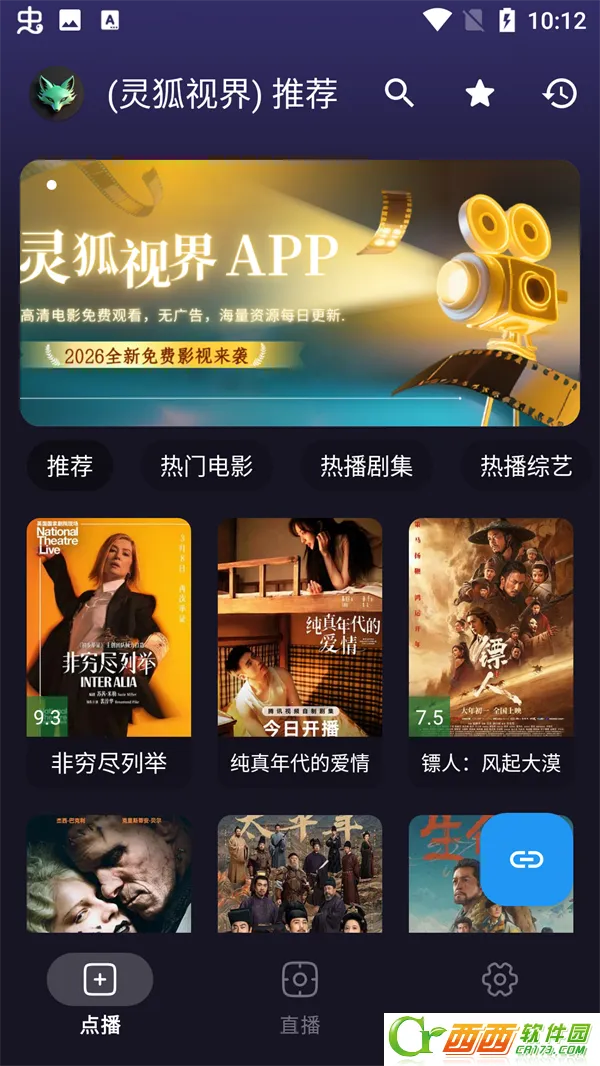Open watch history icon
This screenshot has width=600, height=1066.
click(x=560, y=93)
